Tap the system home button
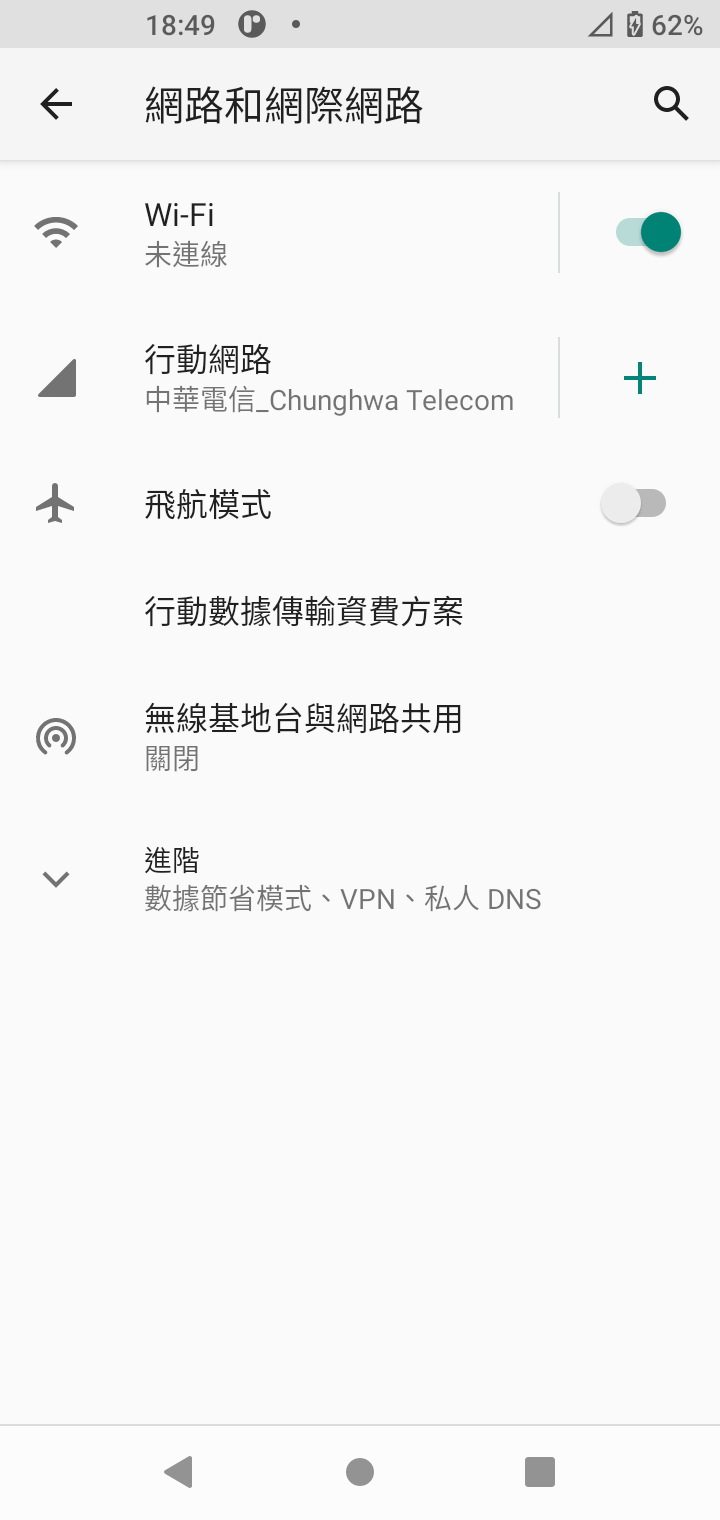The height and width of the screenshot is (1520, 720). 360,1472
